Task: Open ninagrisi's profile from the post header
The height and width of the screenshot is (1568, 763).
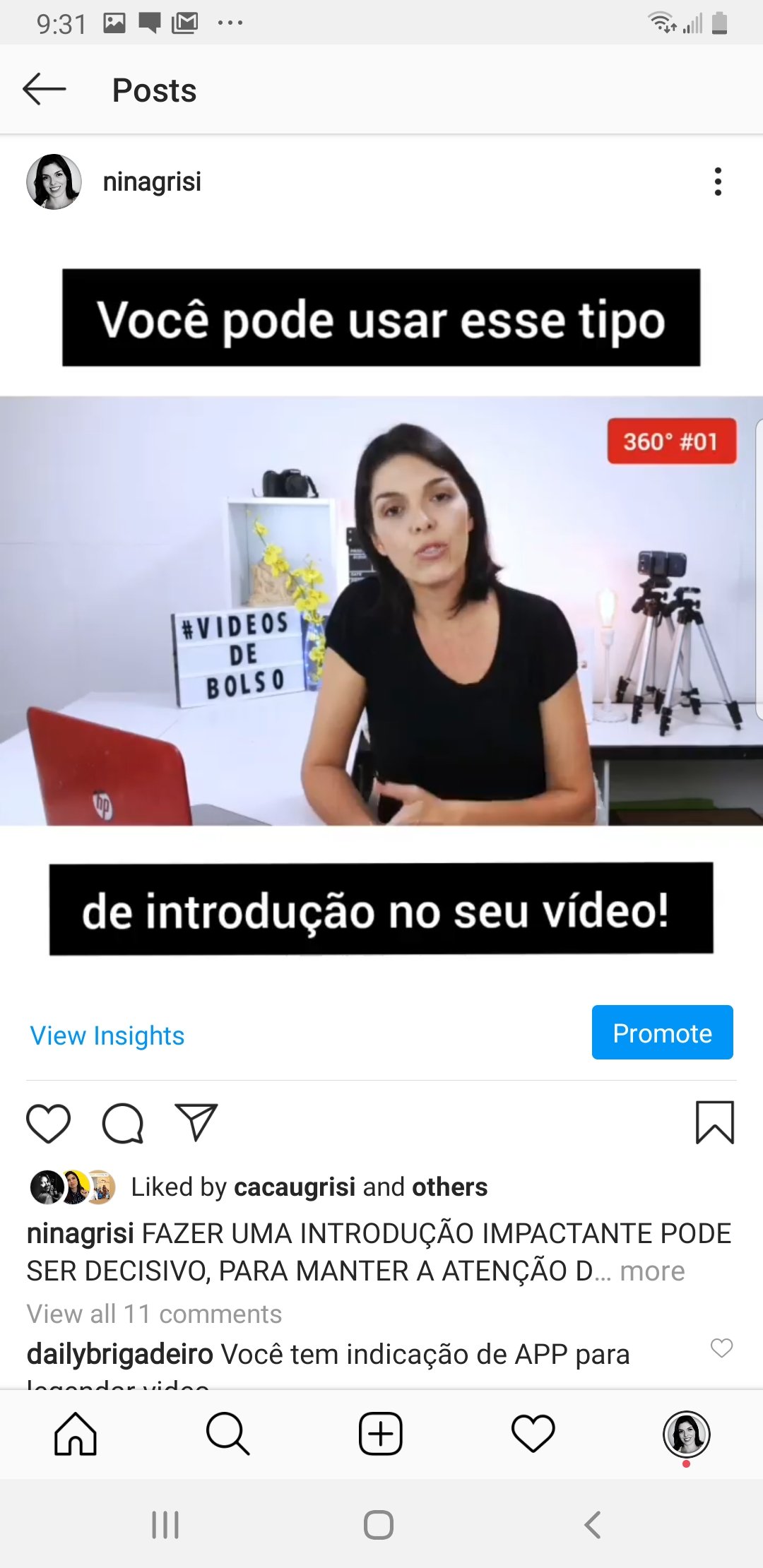Action: 152,182
